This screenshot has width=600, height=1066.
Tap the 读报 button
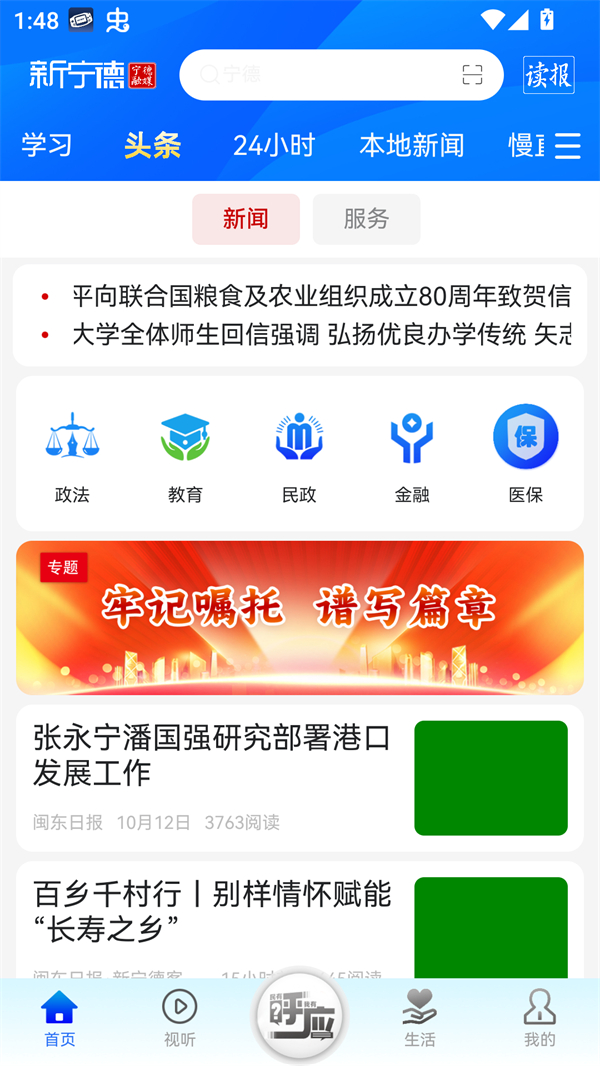[548, 75]
